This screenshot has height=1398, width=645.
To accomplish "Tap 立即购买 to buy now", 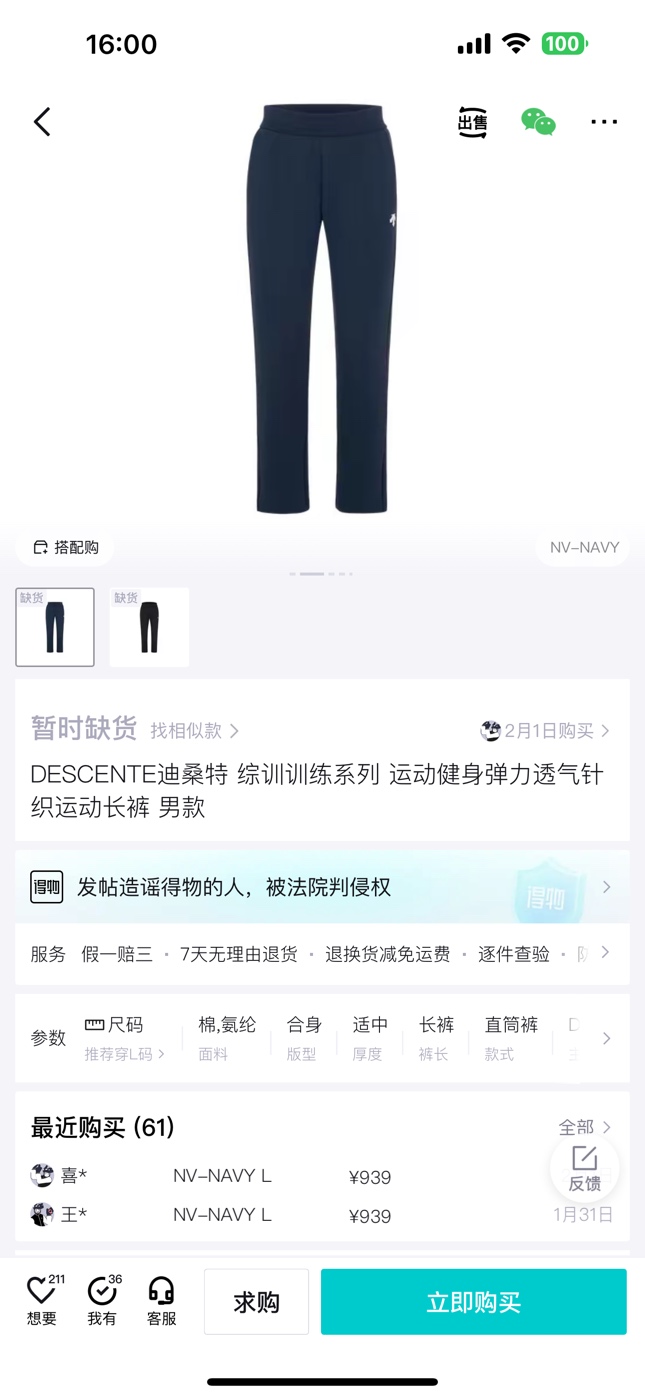I will coord(474,1302).
